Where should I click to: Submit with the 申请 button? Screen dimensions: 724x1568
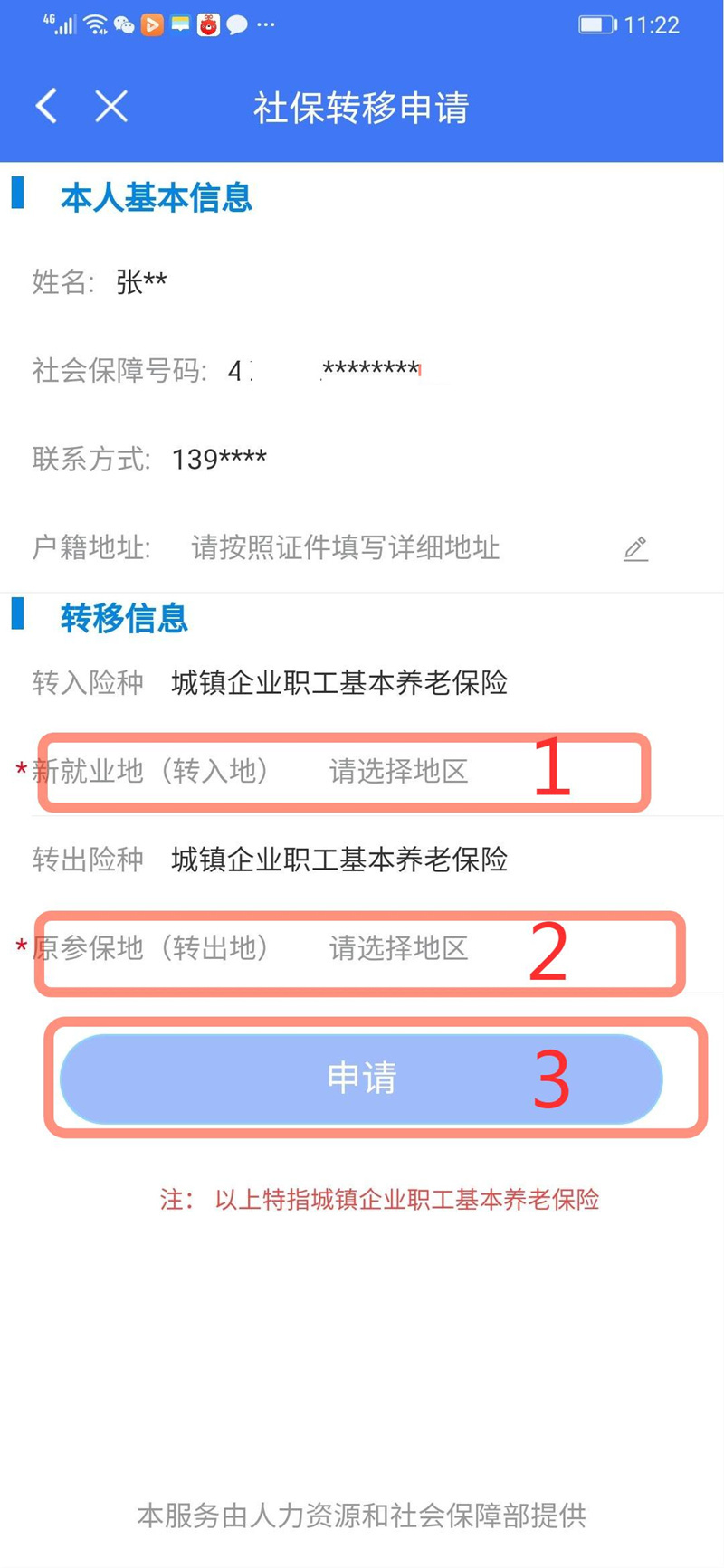click(x=361, y=1079)
